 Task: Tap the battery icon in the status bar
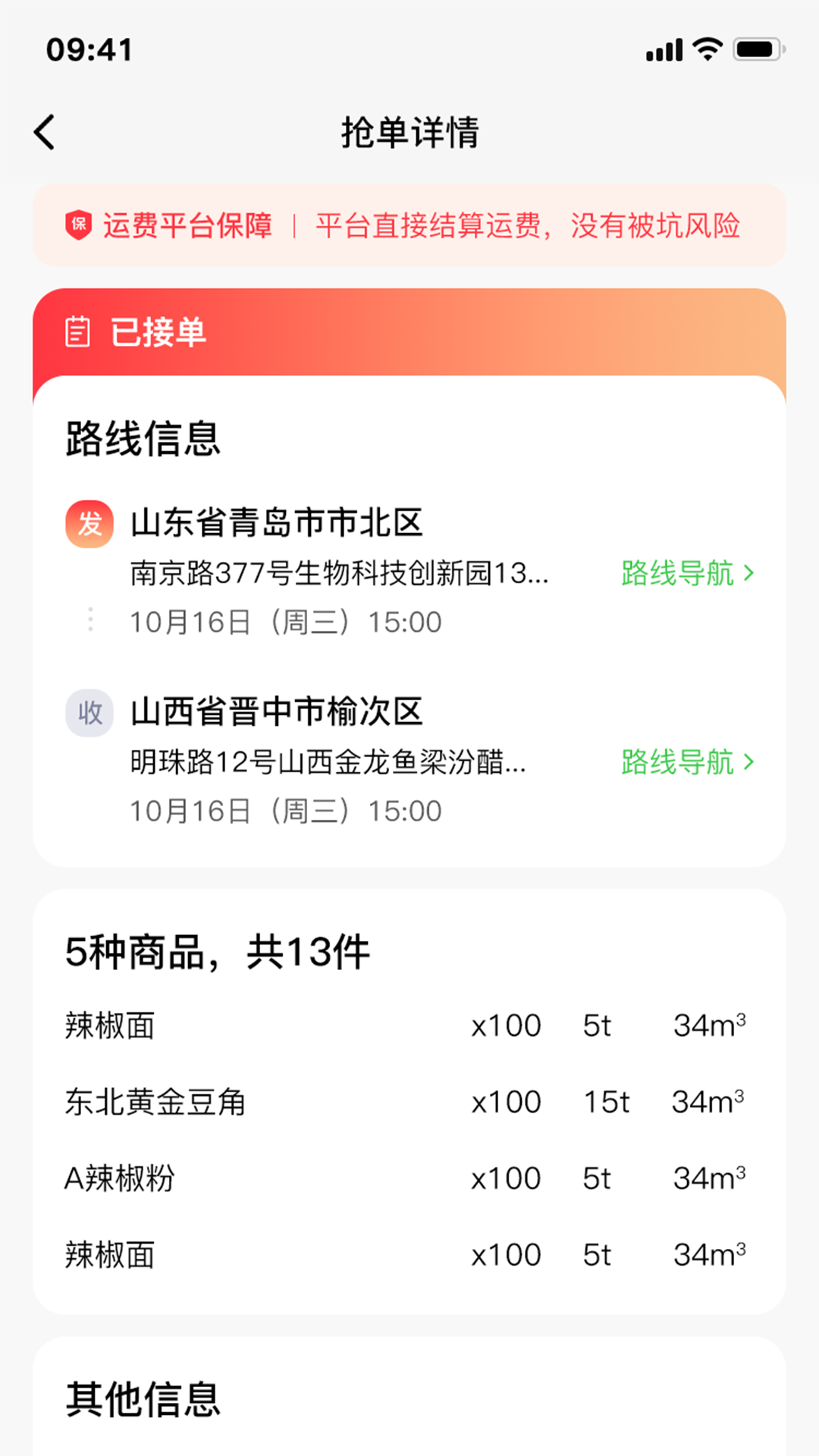pos(757,50)
